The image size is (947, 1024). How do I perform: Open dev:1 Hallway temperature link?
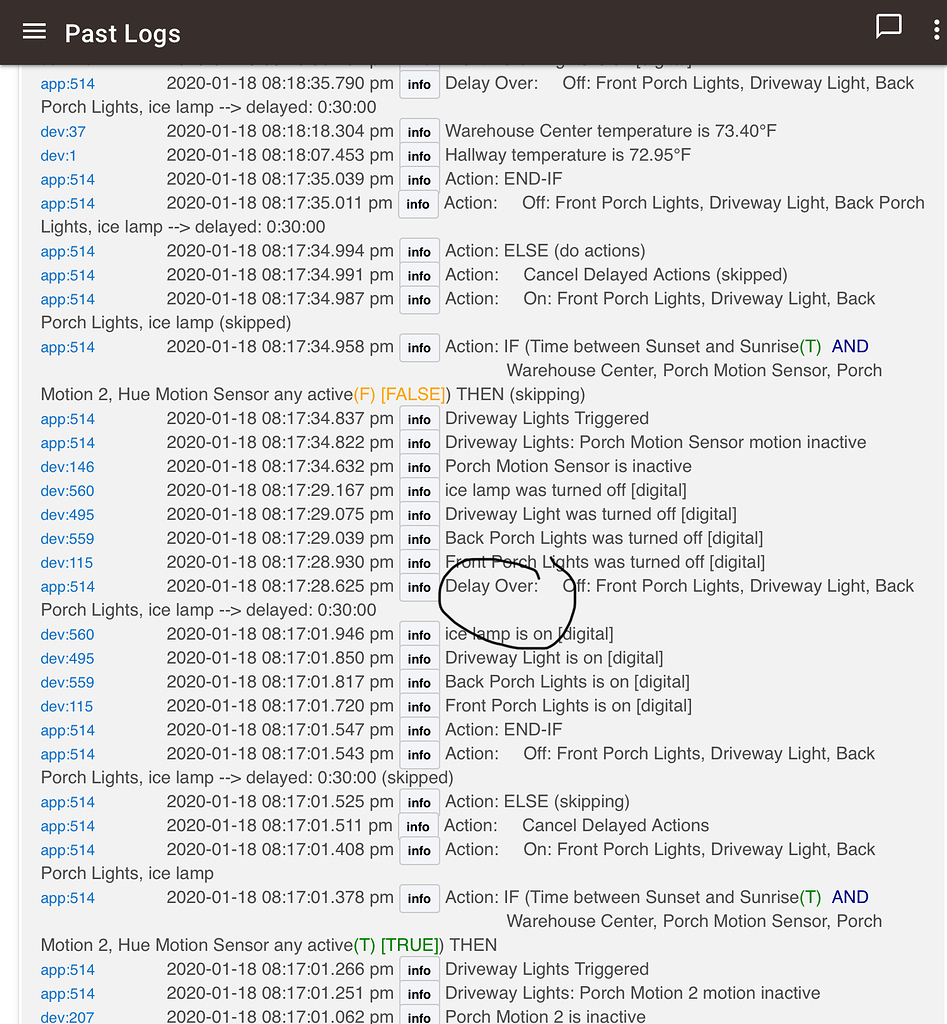pyautogui.click(x=59, y=156)
